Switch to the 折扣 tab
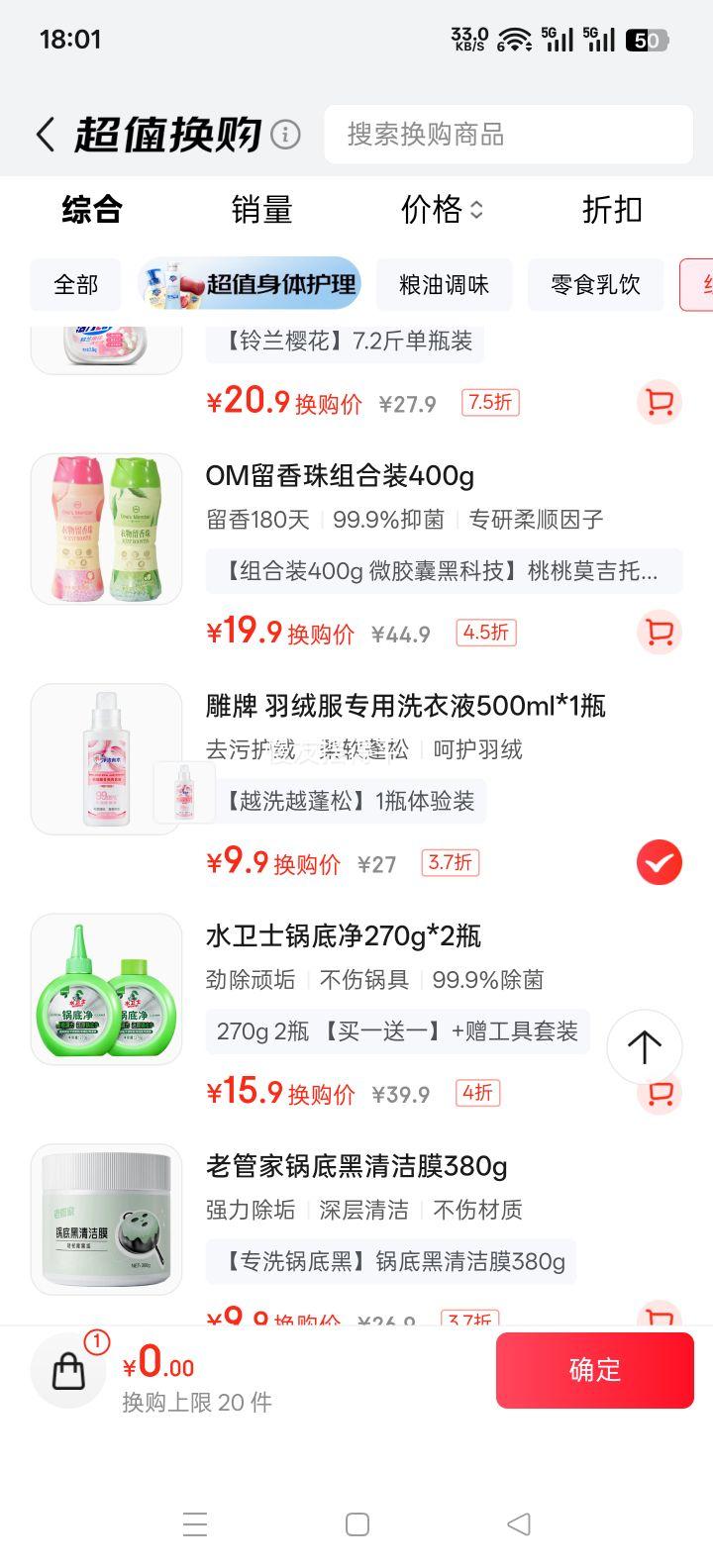The height and width of the screenshot is (1568, 713). coord(611,210)
